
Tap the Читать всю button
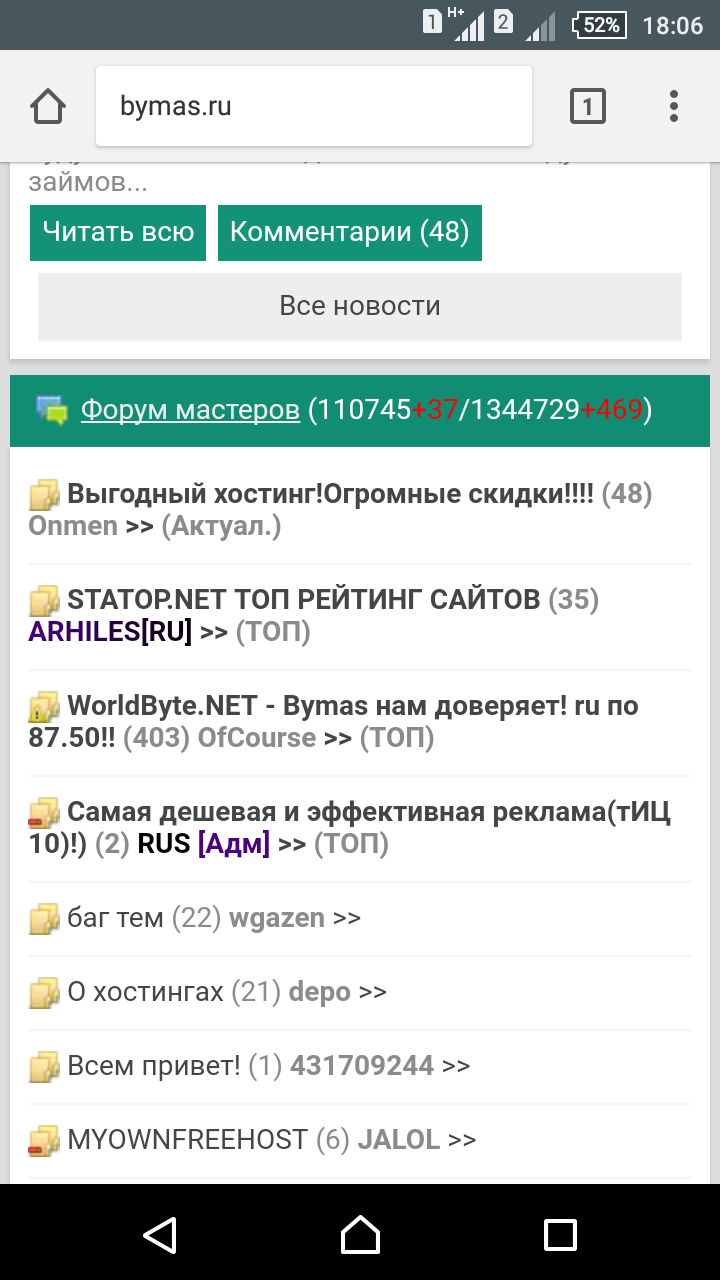pyautogui.click(x=118, y=233)
